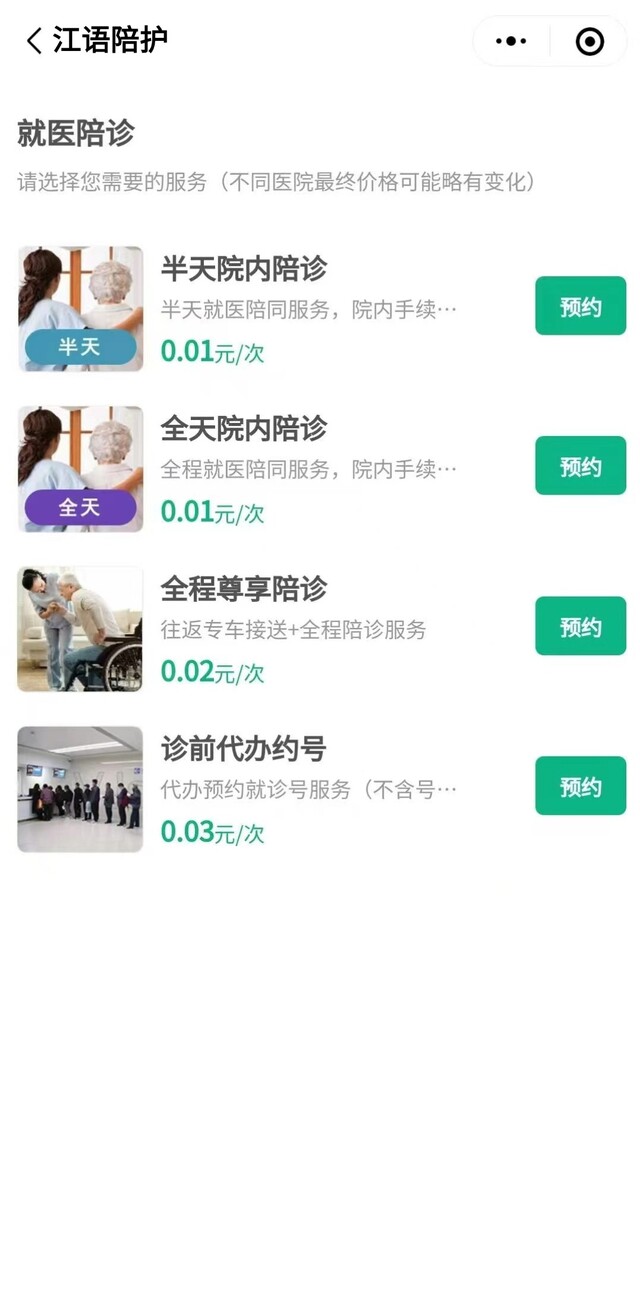Reserve the 全程尊享陪诊 service
The width and height of the screenshot is (640, 1295).
click(580, 626)
